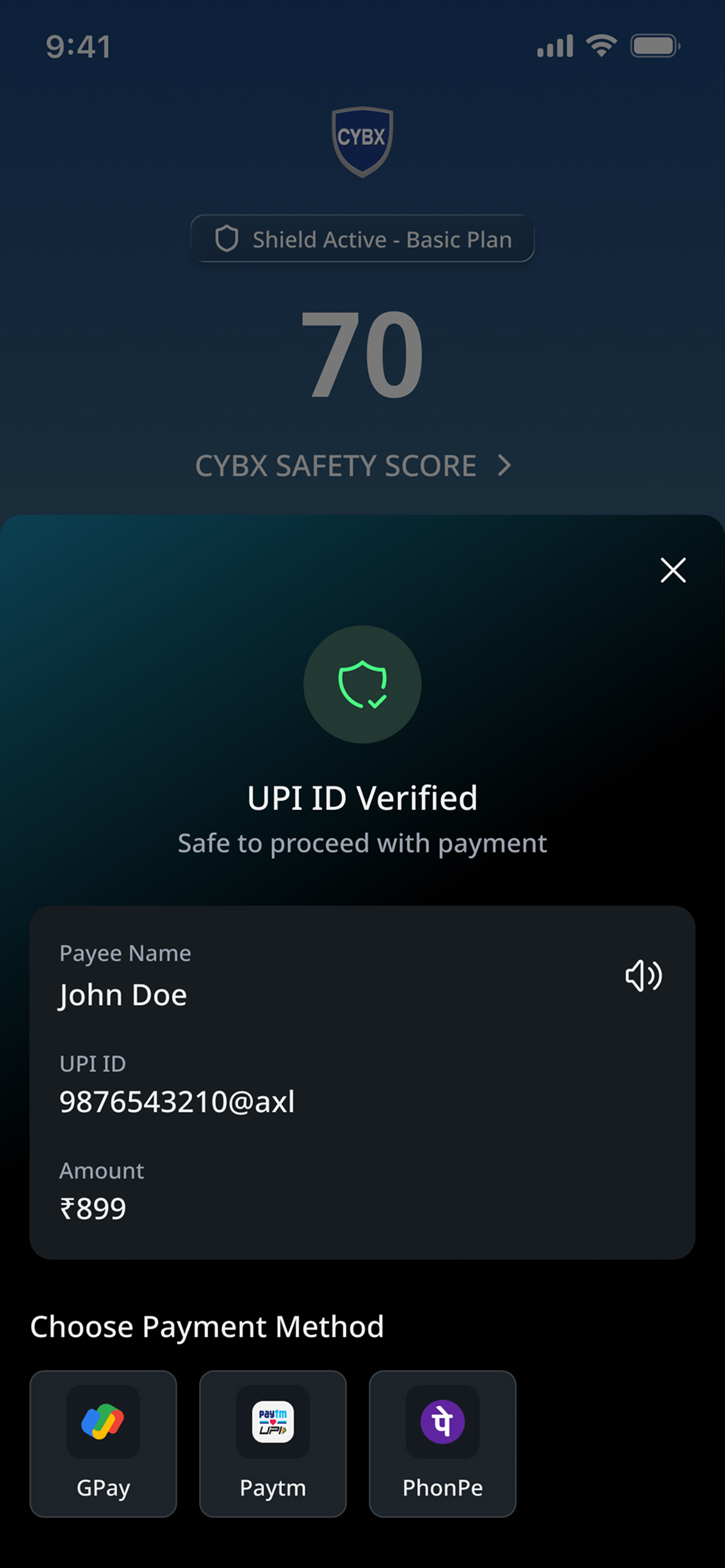725x1568 pixels.
Task: Select the payee name John Doe
Action: pyautogui.click(x=123, y=995)
